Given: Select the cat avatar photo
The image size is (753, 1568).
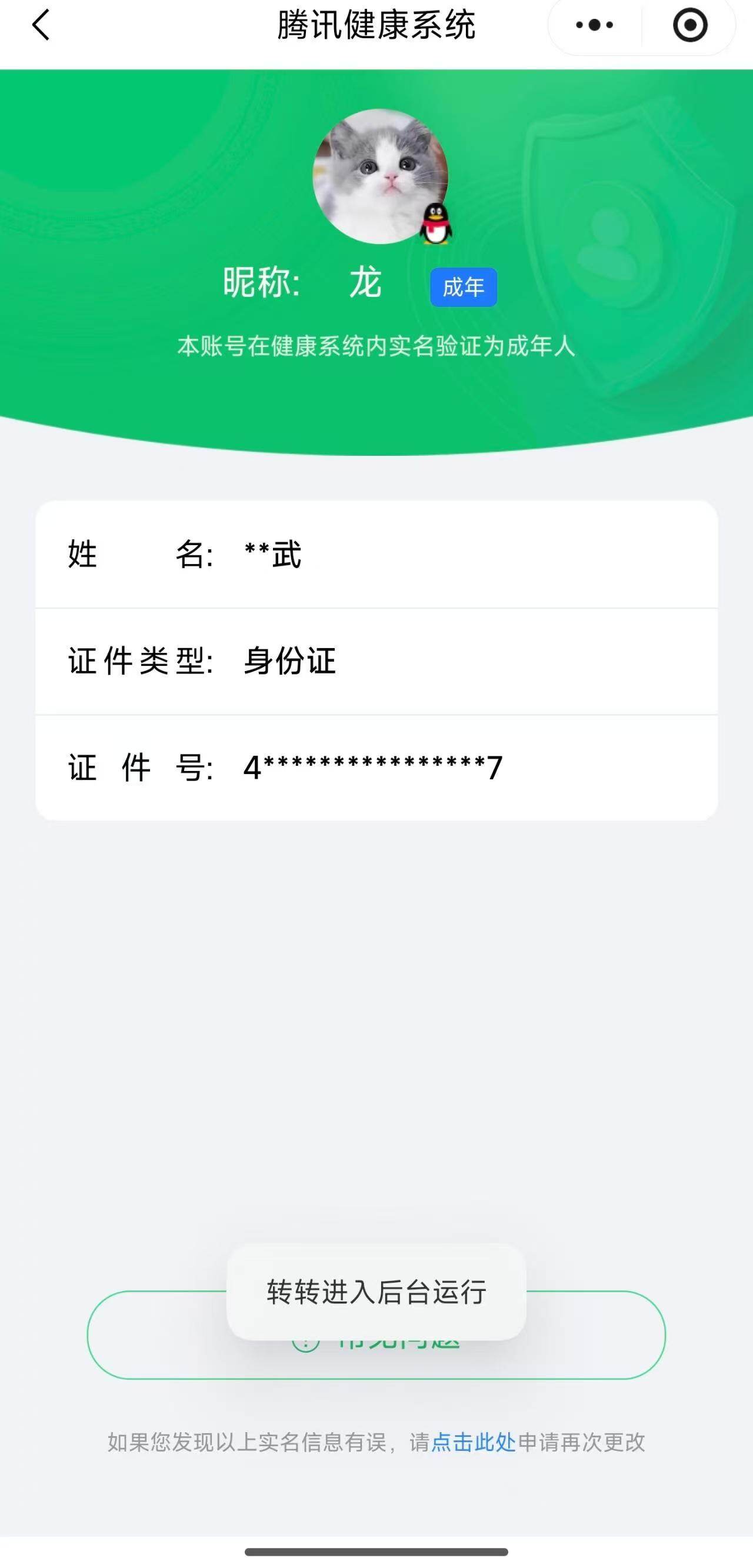Looking at the screenshot, I should point(378,176).
